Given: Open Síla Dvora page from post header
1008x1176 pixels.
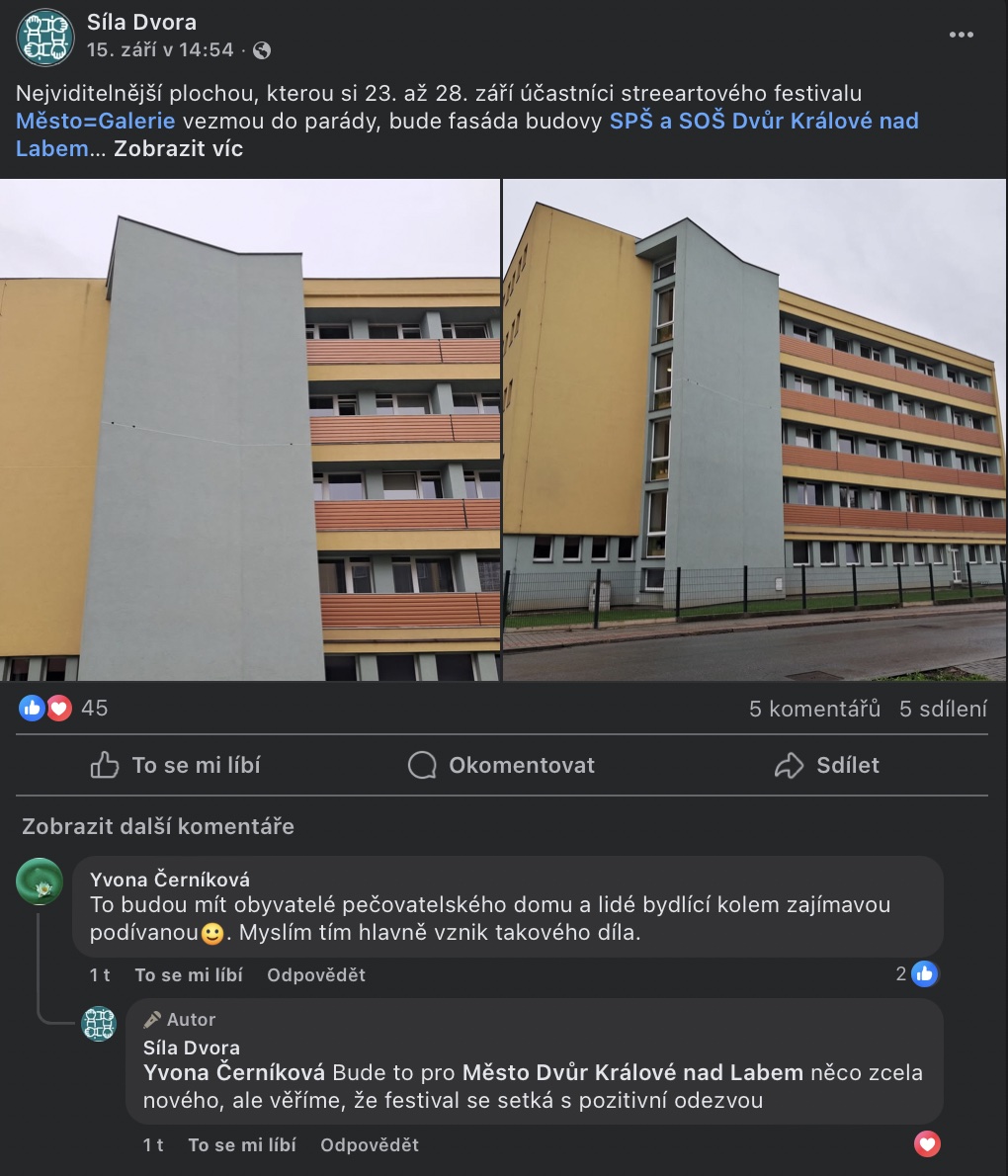Looking at the screenshot, I should point(141,22).
